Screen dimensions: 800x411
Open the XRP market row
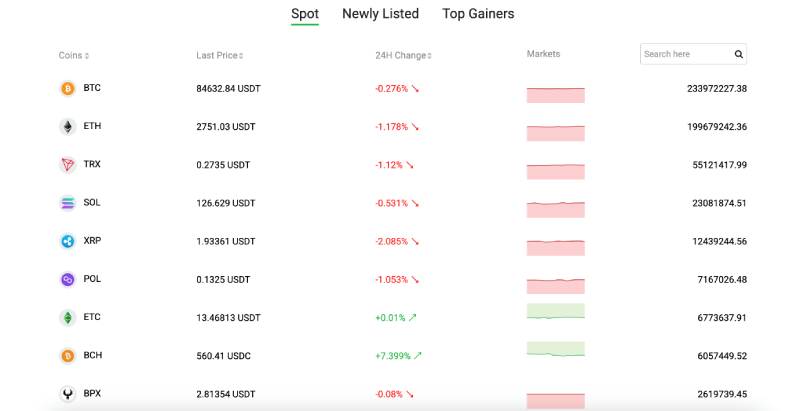92,241
